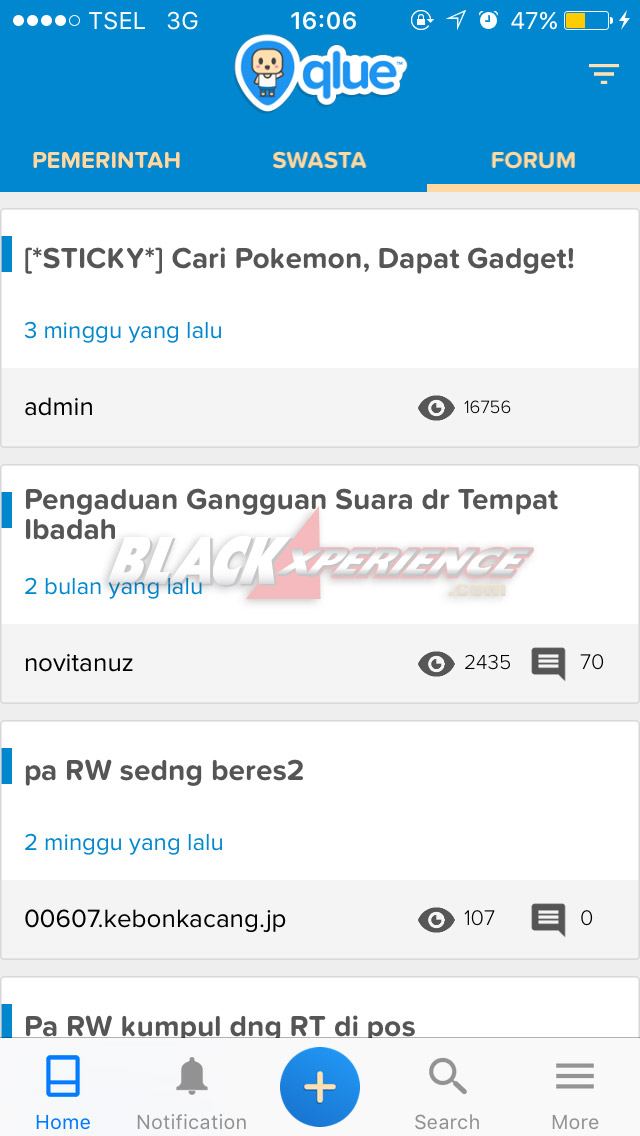Screen dimensions: 640x1136
Task: Select the FORUM tab
Action: coord(533,160)
